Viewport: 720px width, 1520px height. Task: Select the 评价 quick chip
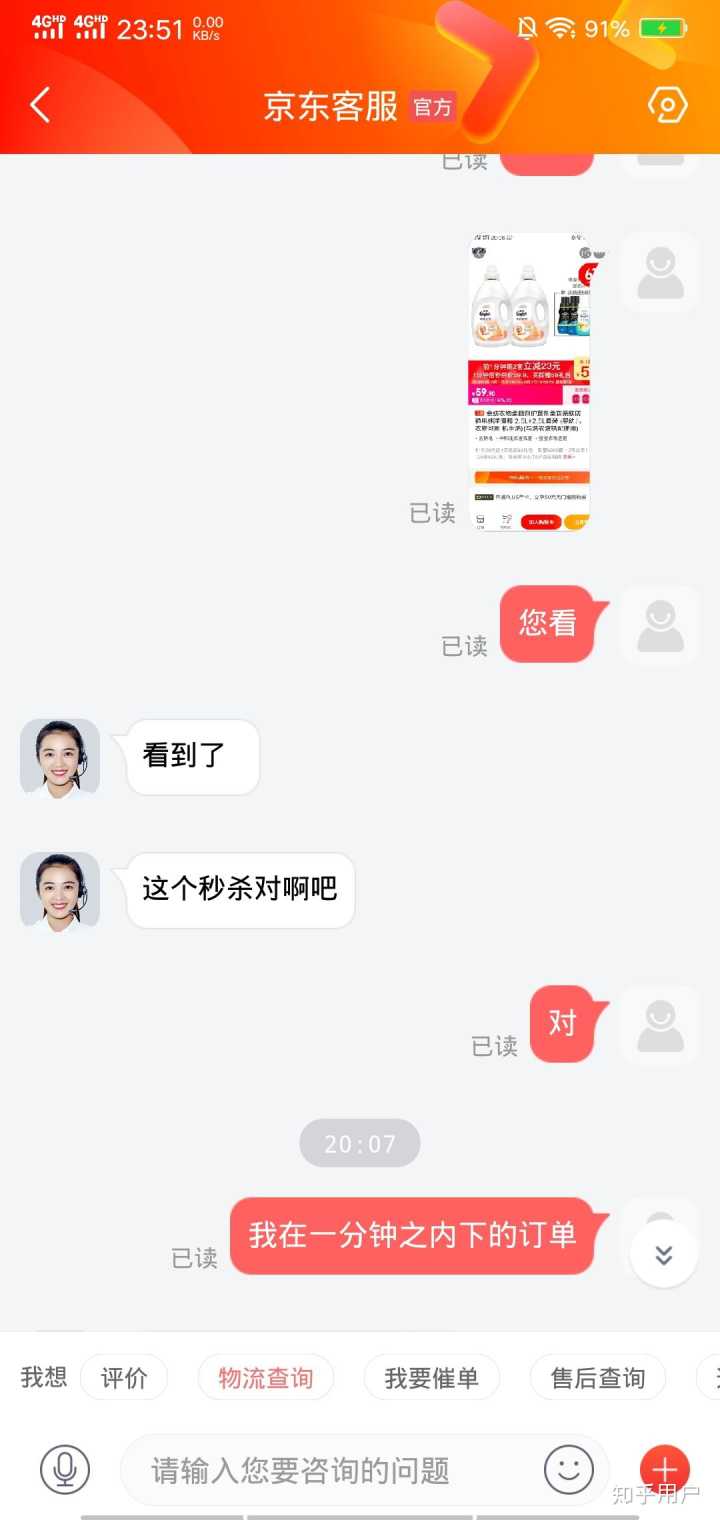click(x=124, y=1378)
